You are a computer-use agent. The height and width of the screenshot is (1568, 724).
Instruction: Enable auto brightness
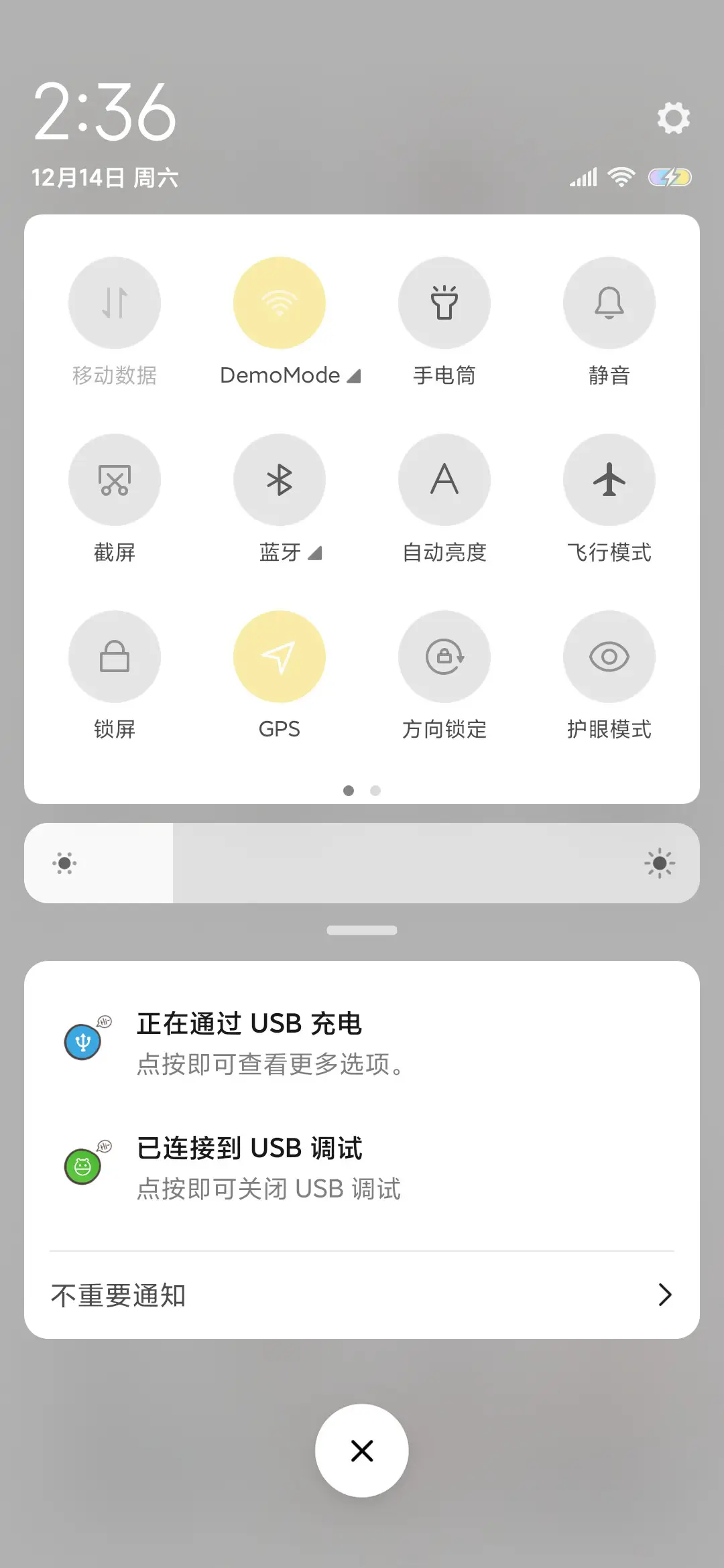444,480
